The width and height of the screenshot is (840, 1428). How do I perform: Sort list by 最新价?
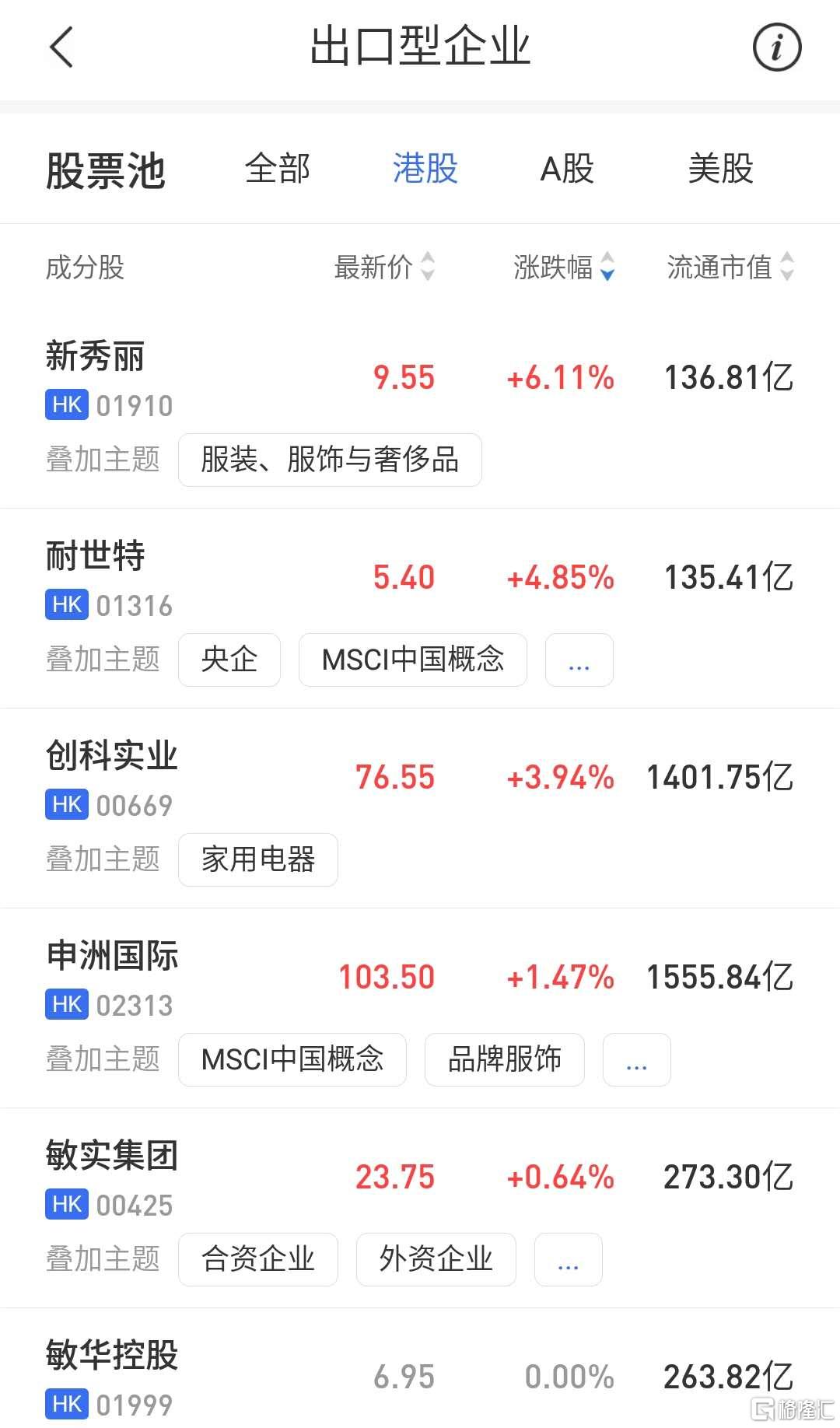tap(384, 267)
